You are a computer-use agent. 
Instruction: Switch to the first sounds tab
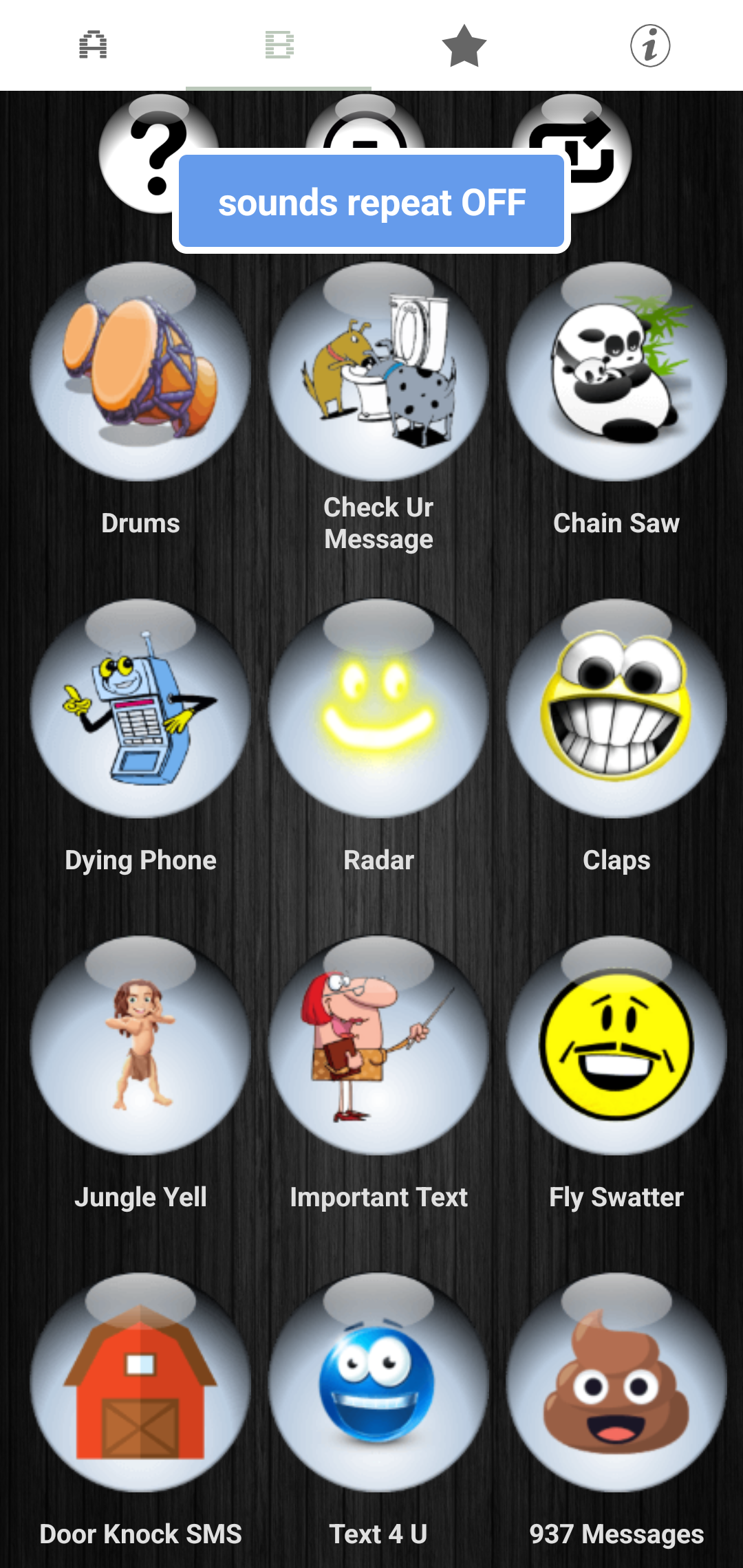(x=93, y=45)
